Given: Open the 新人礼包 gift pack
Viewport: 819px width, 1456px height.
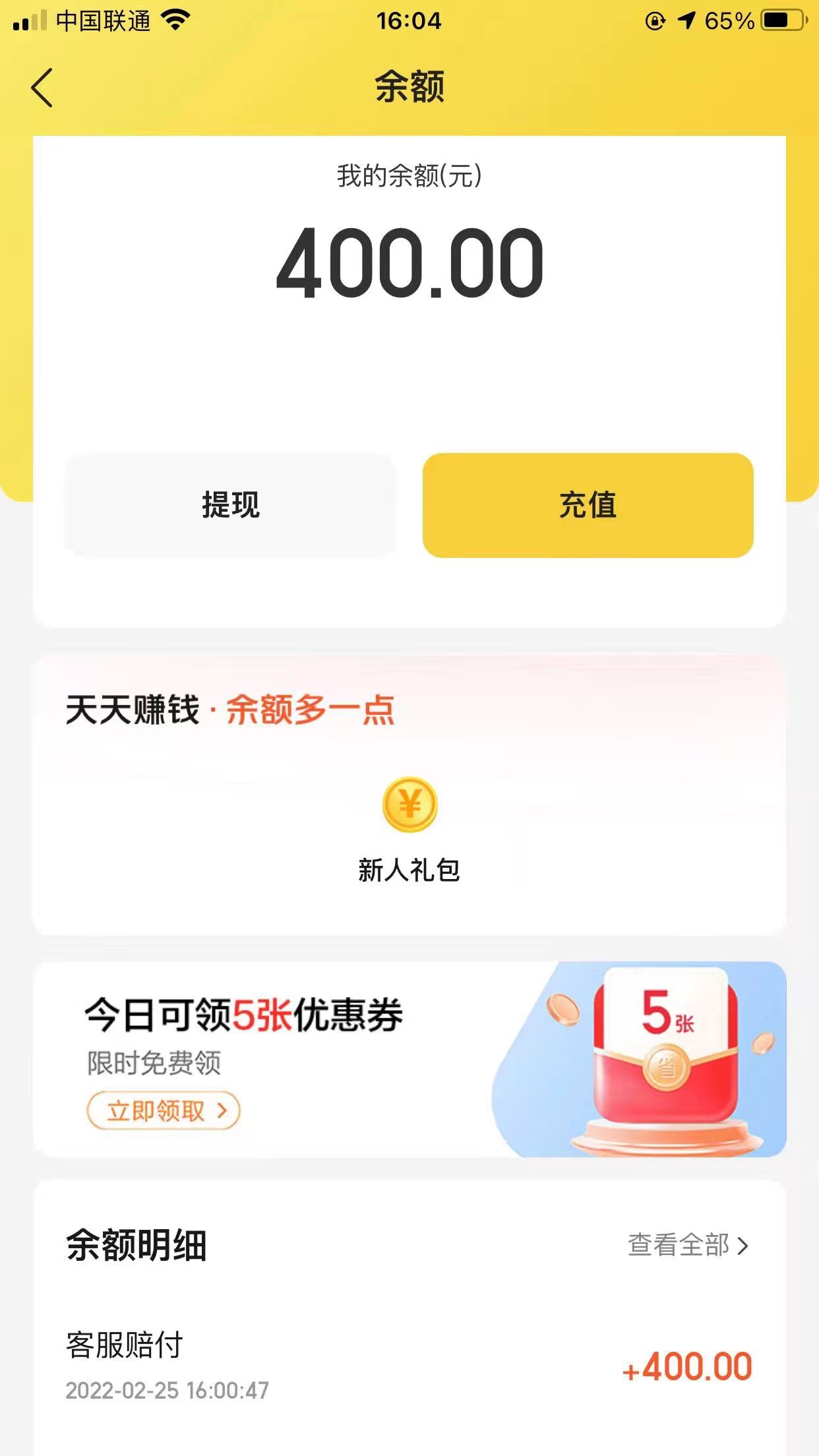Looking at the screenshot, I should 409,828.
